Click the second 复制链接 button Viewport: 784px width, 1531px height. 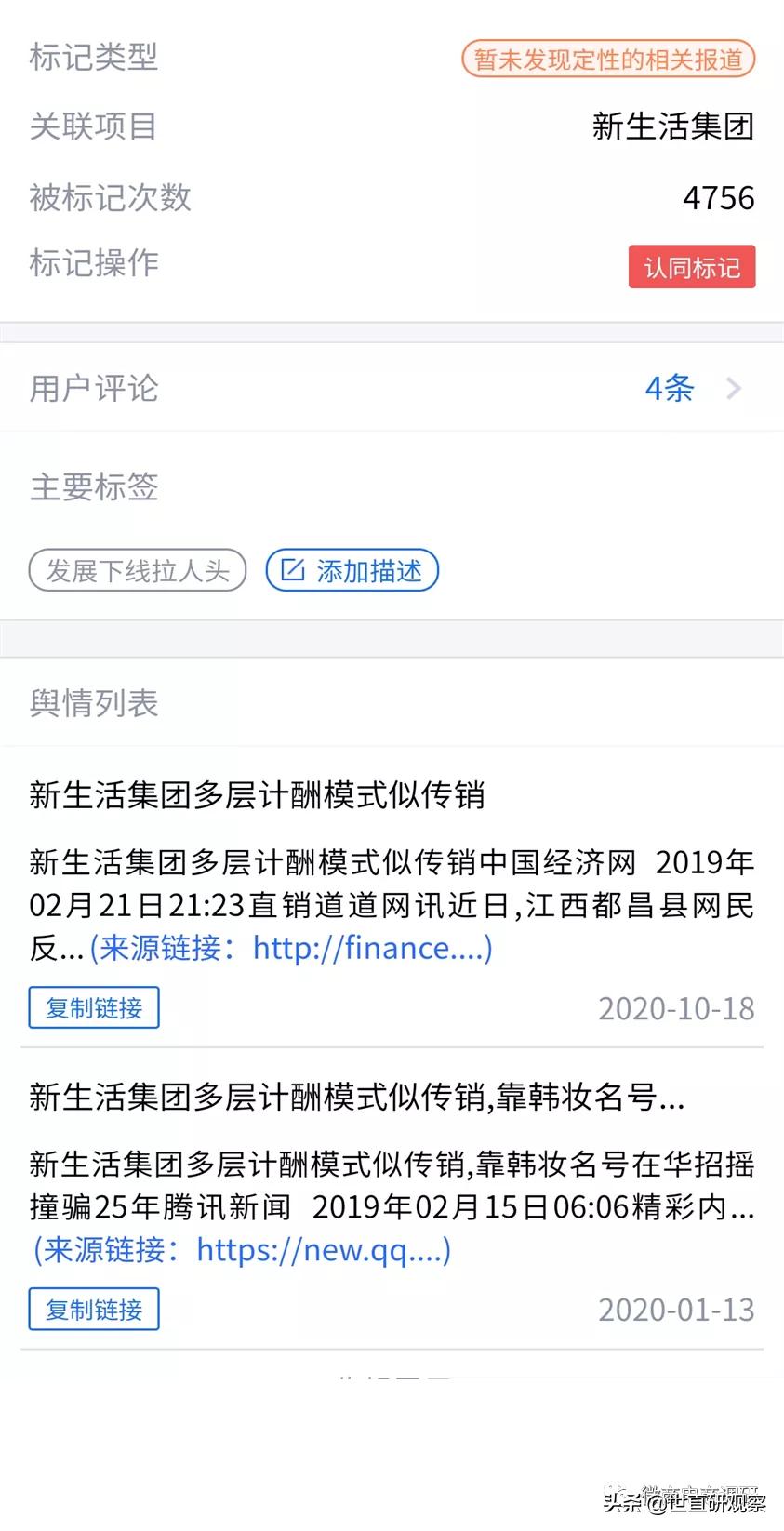tap(94, 1309)
